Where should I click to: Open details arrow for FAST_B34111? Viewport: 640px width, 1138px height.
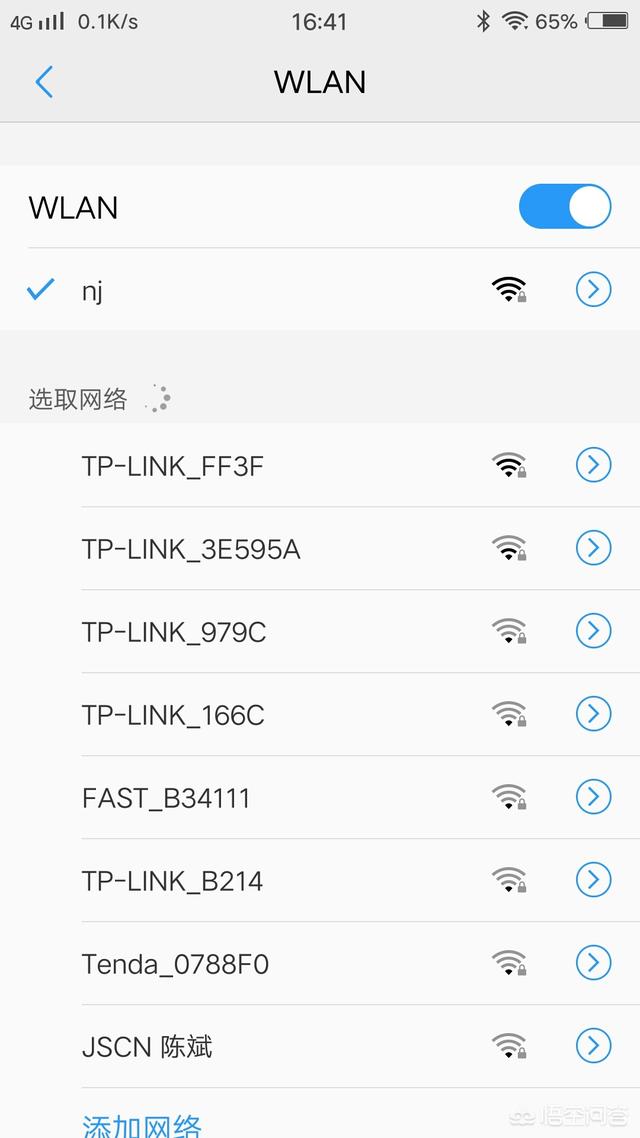coord(593,797)
